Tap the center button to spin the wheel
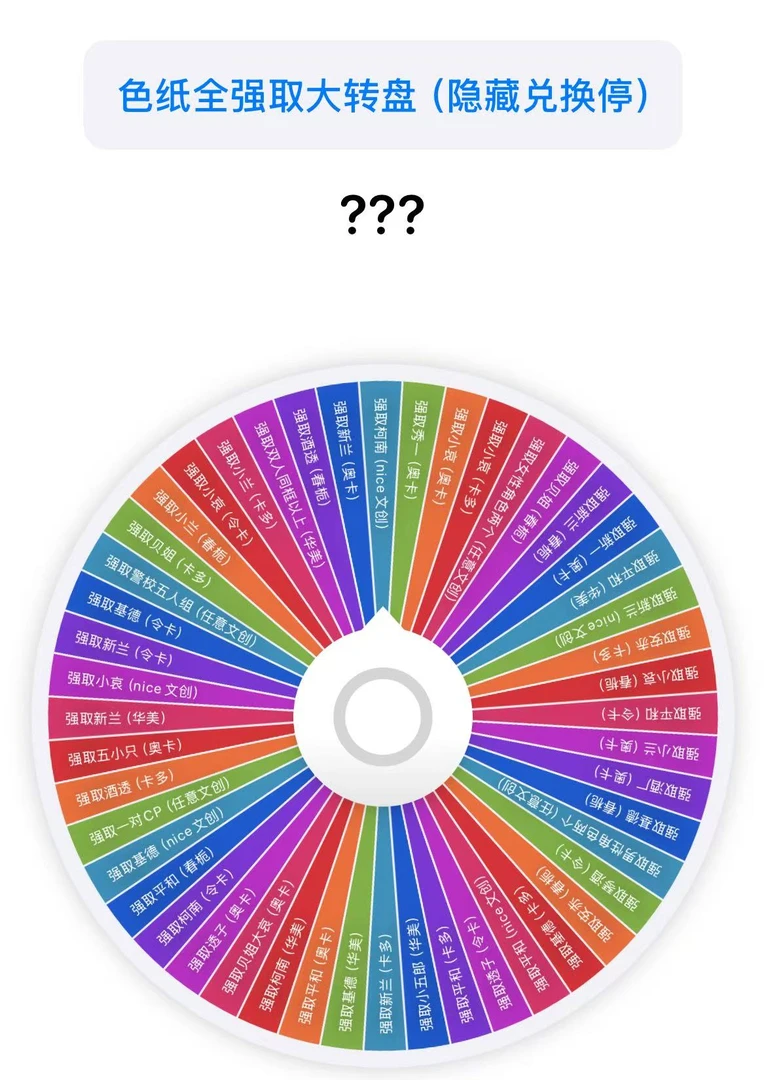This screenshot has height=1080, width=766. pos(382,715)
